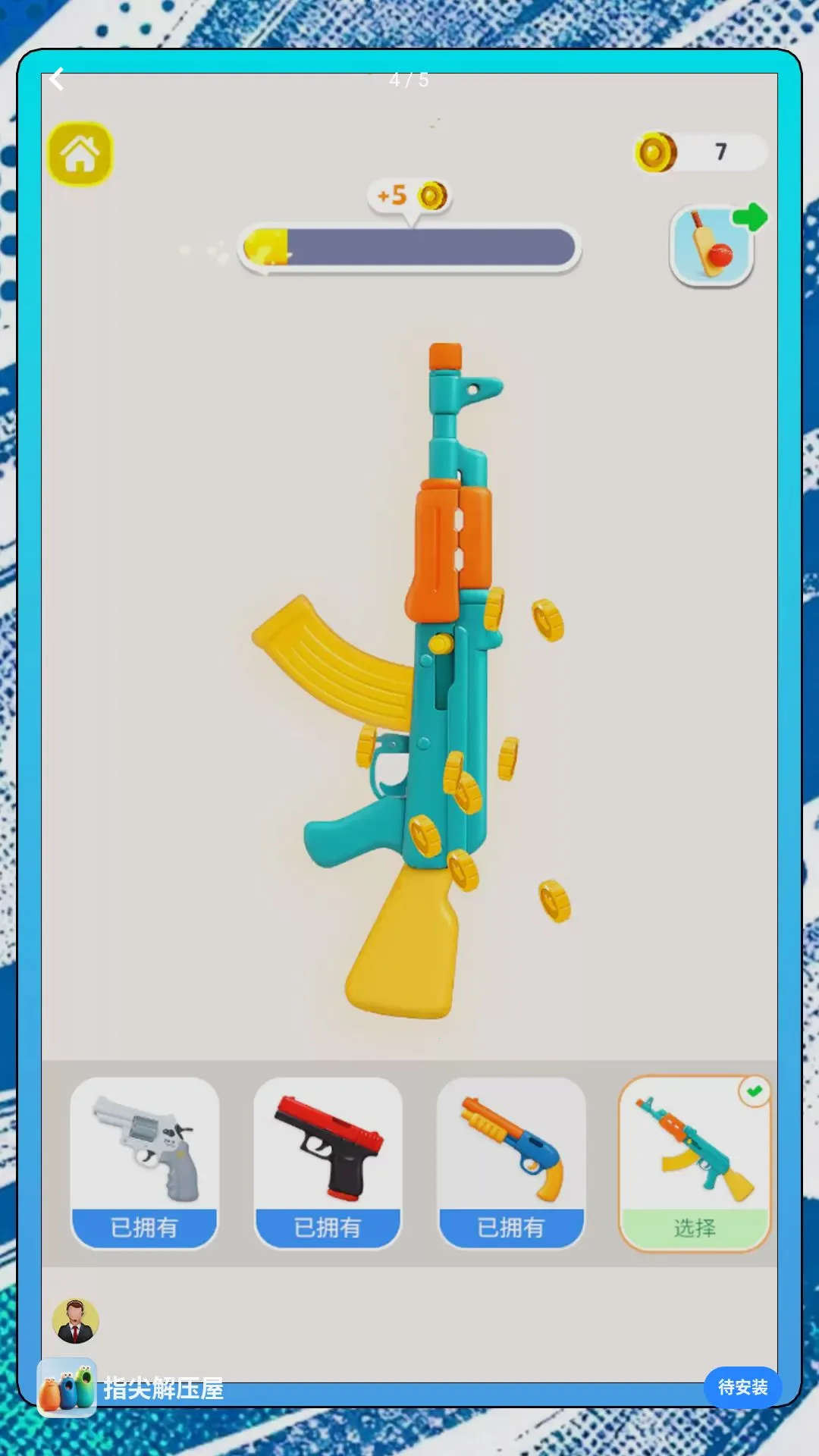Open the customer service avatar
Viewport: 819px width, 1456px height.
click(75, 1321)
